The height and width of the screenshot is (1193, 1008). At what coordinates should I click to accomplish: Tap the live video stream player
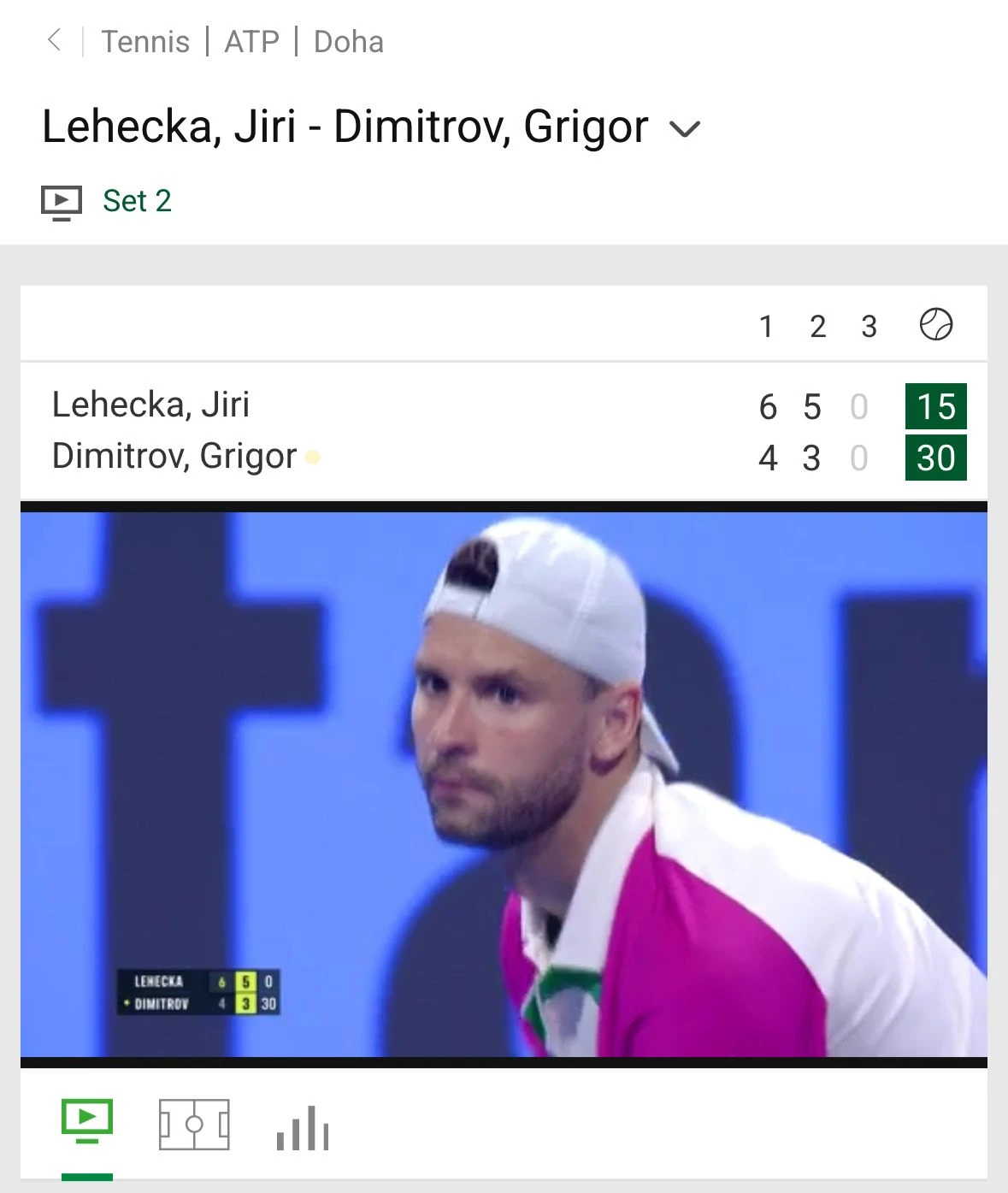click(504, 783)
